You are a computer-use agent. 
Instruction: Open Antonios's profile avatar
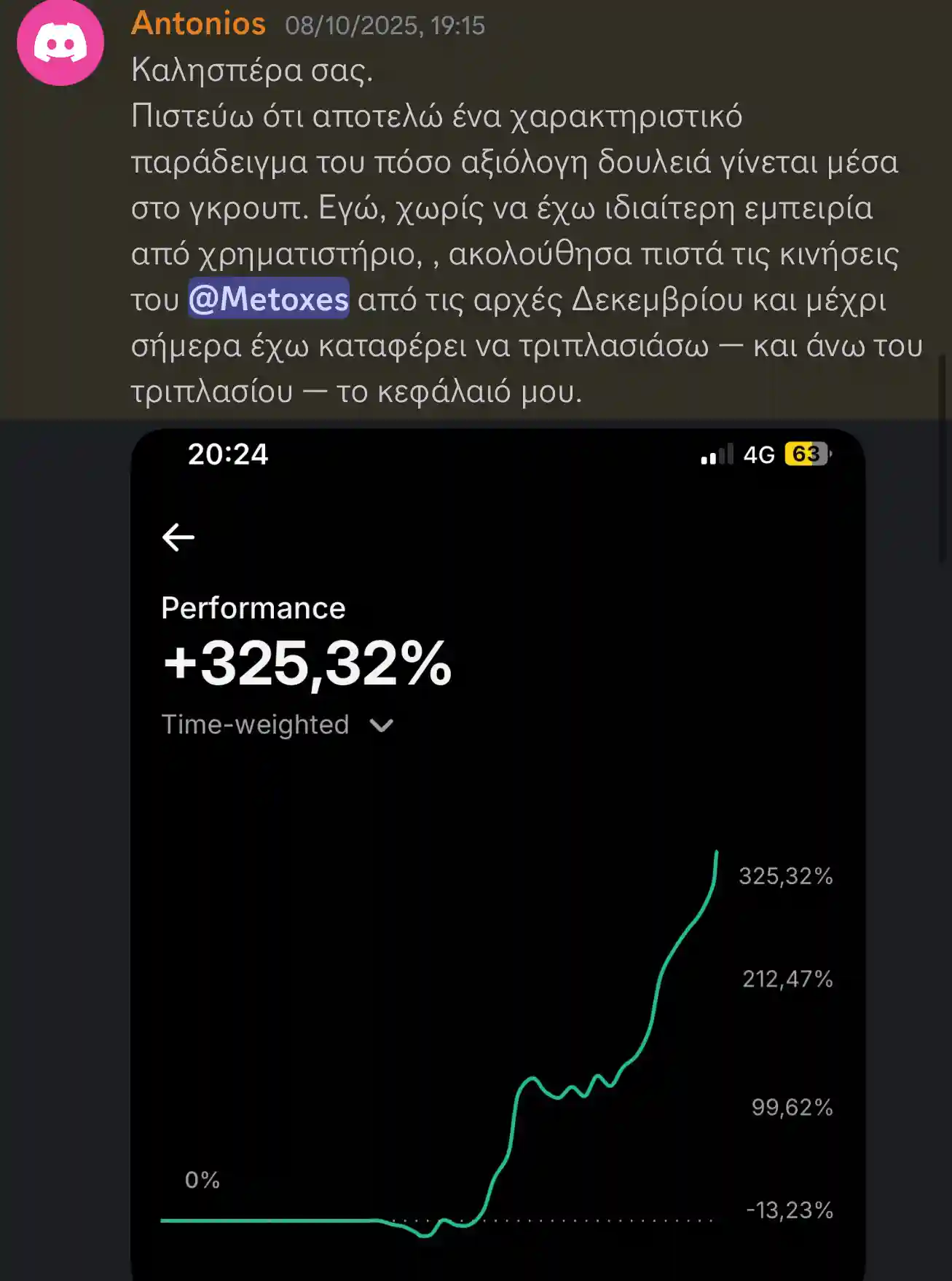click(x=60, y=42)
